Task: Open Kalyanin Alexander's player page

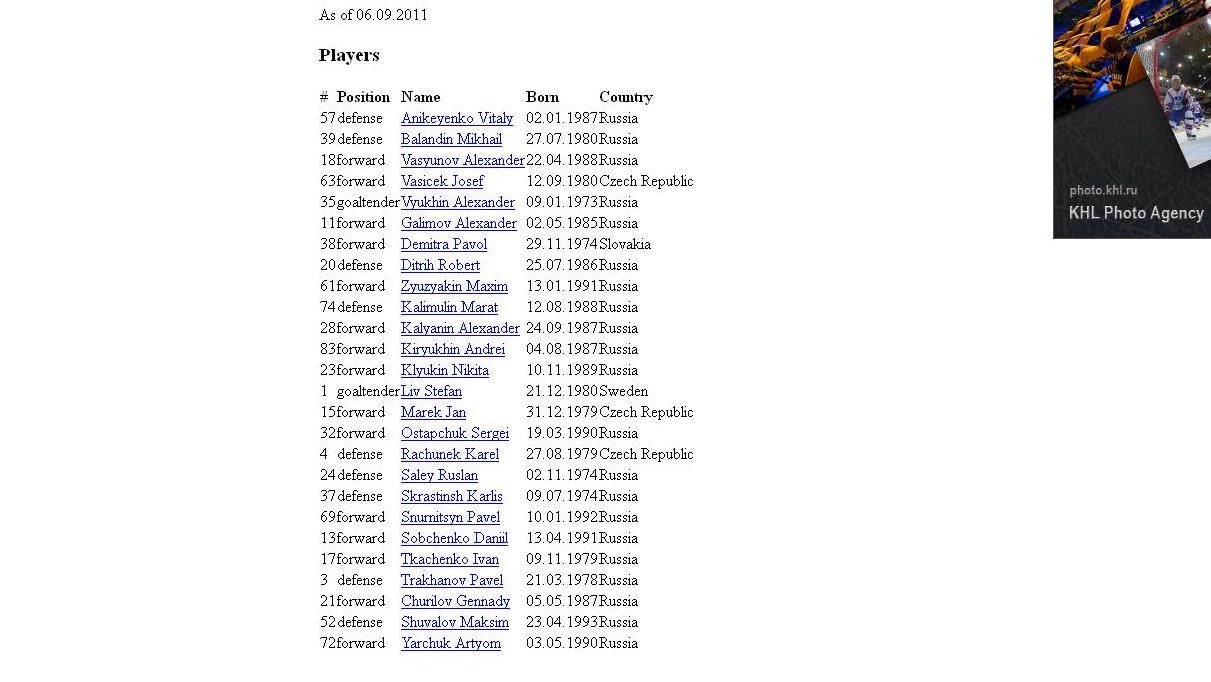Action: [x=460, y=328]
